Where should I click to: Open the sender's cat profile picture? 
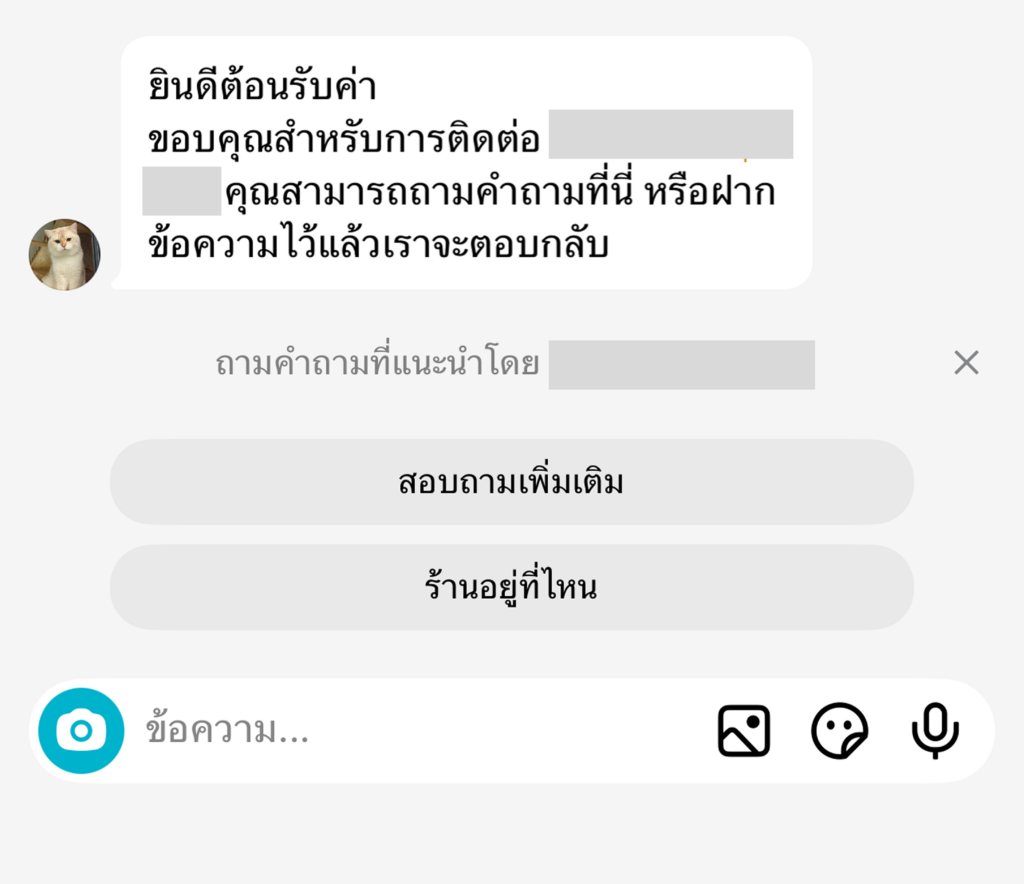point(65,255)
